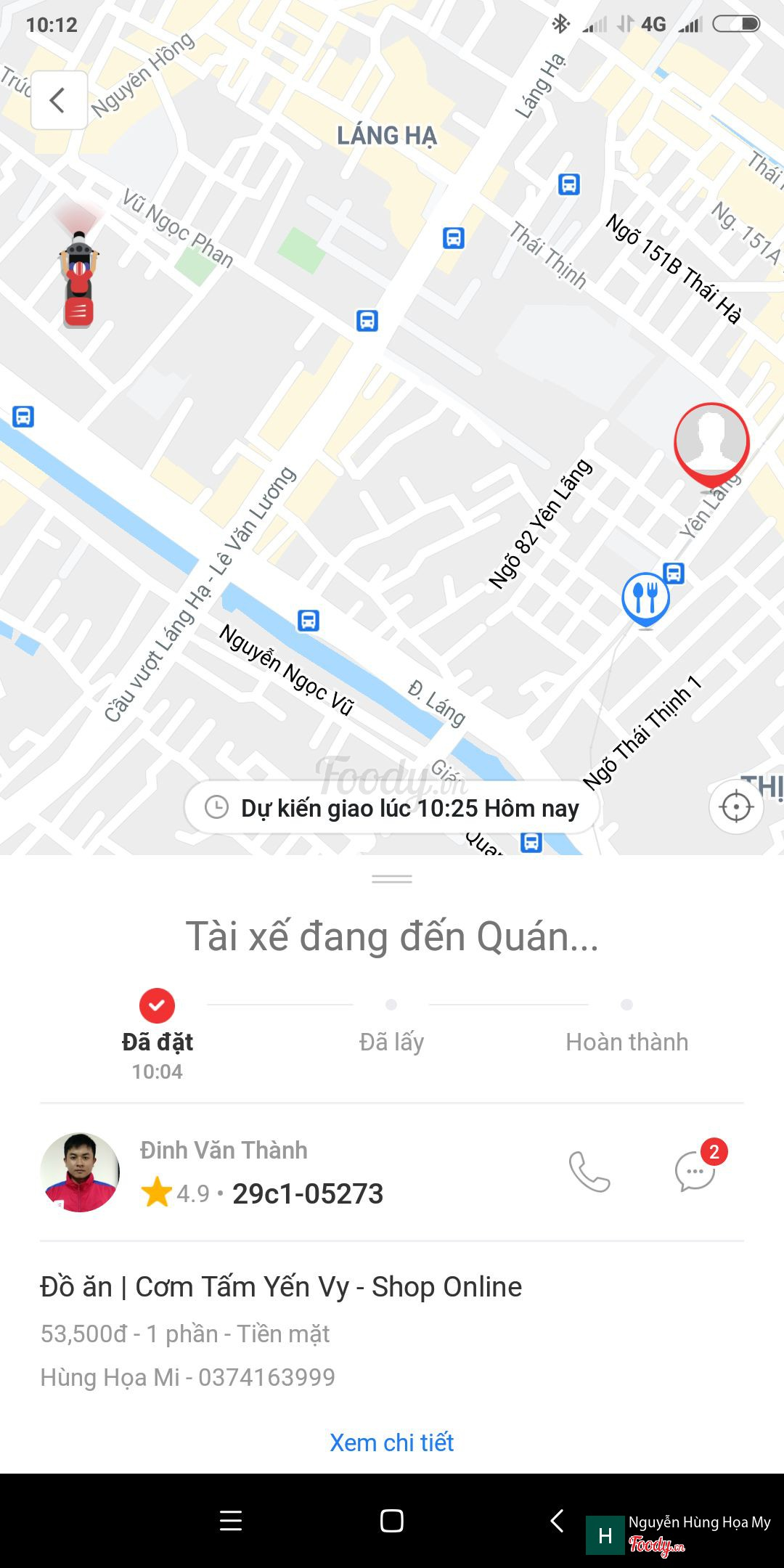Go back using the top-left arrow
Viewport: 784px width, 1568px height.
click(x=59, y=100)
